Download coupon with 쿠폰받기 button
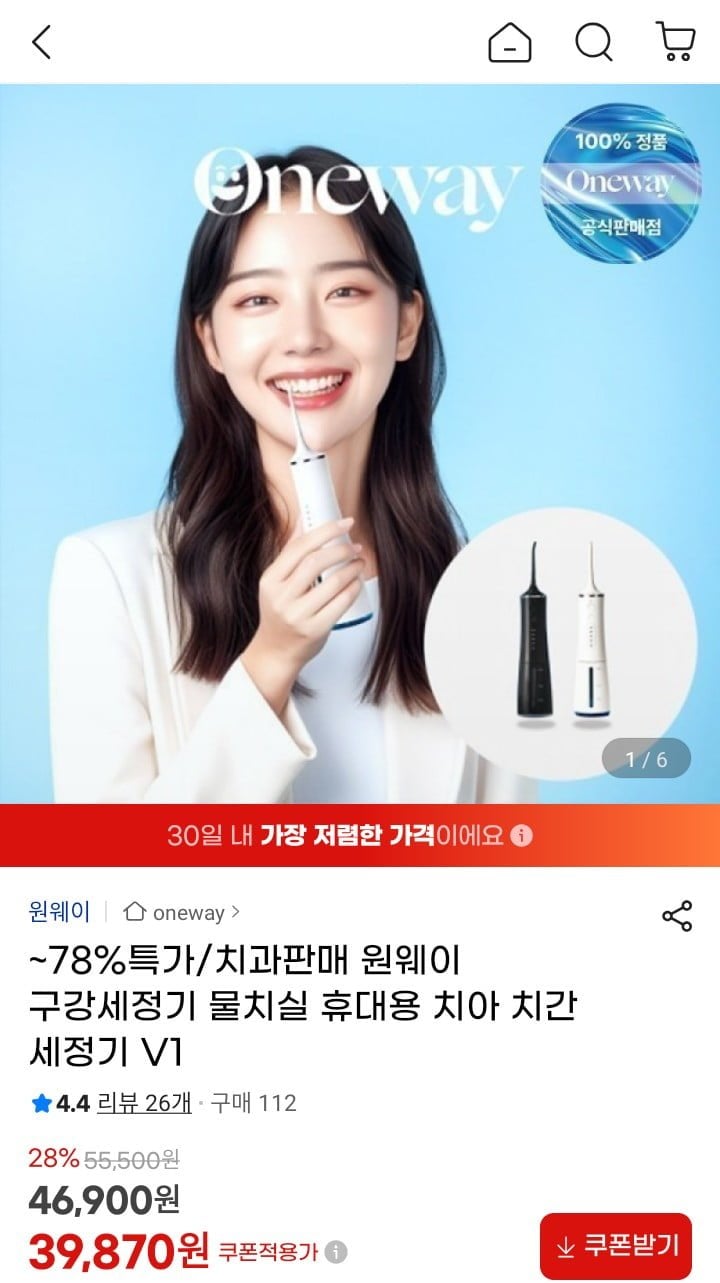Image resolution: width=720 pixels, height=1283 pixels. coord(616,1246)
